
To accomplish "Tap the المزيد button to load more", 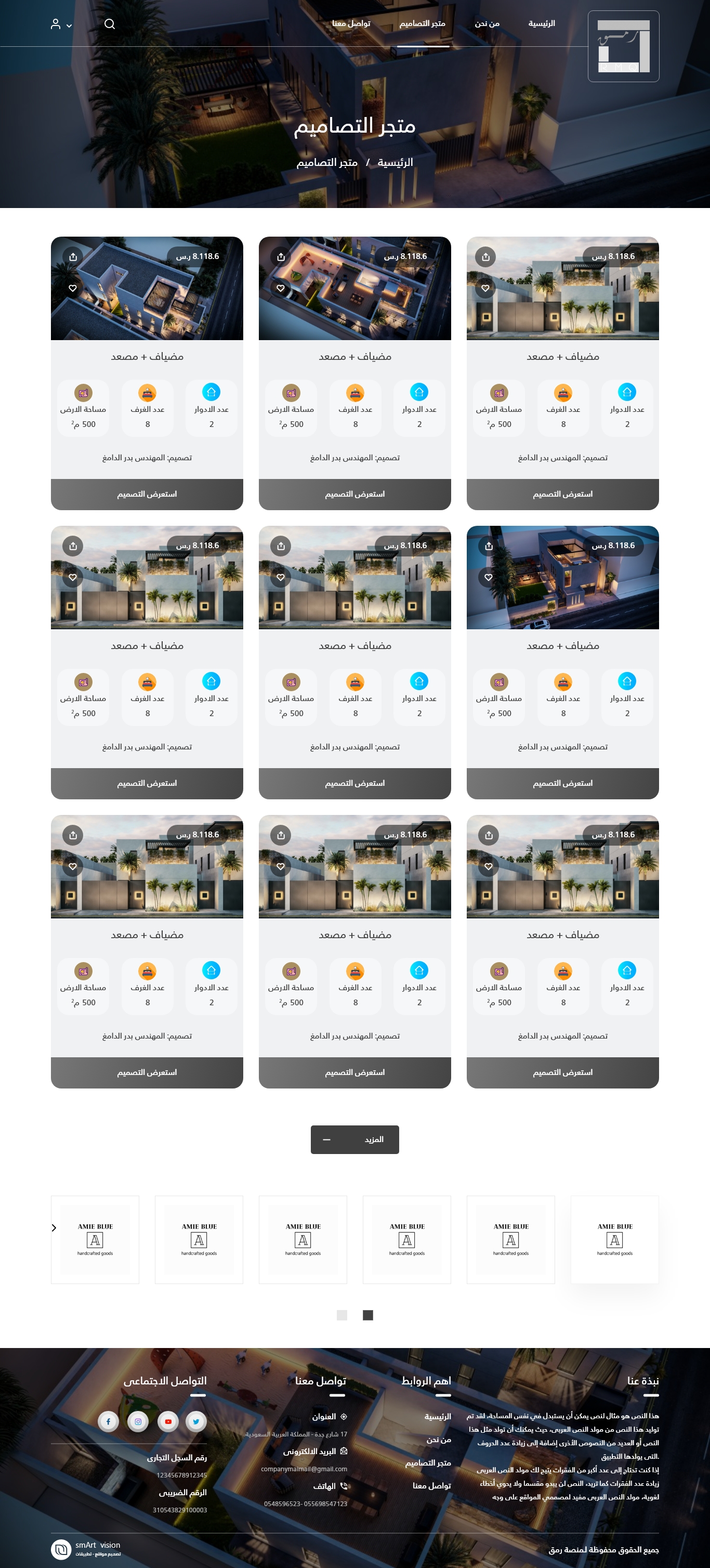I will click(x=354, y=1139).
